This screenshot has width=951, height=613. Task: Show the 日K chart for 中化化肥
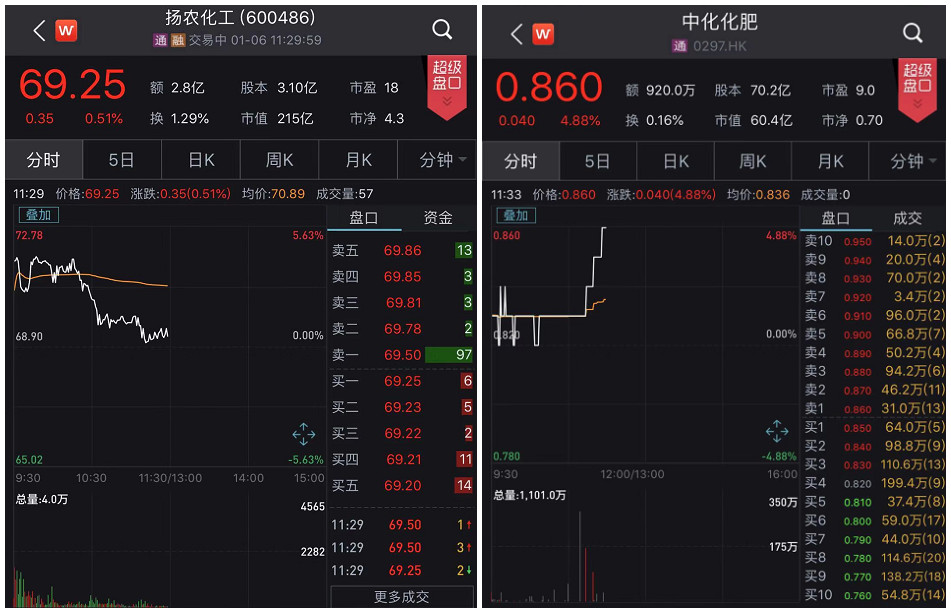pyautogui.click(x=676, y=161)
